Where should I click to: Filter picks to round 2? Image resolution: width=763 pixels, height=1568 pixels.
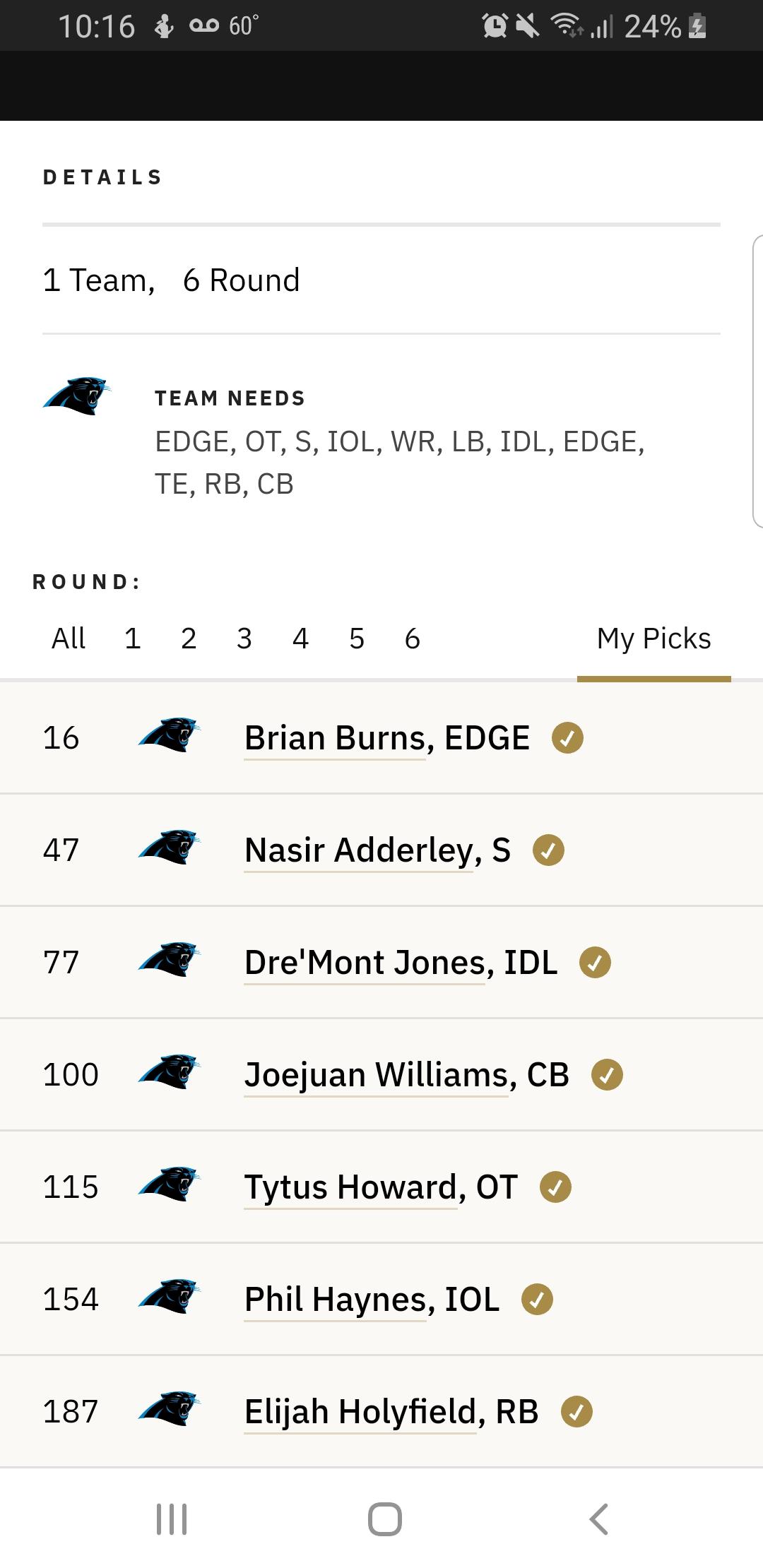coord(189,639)
